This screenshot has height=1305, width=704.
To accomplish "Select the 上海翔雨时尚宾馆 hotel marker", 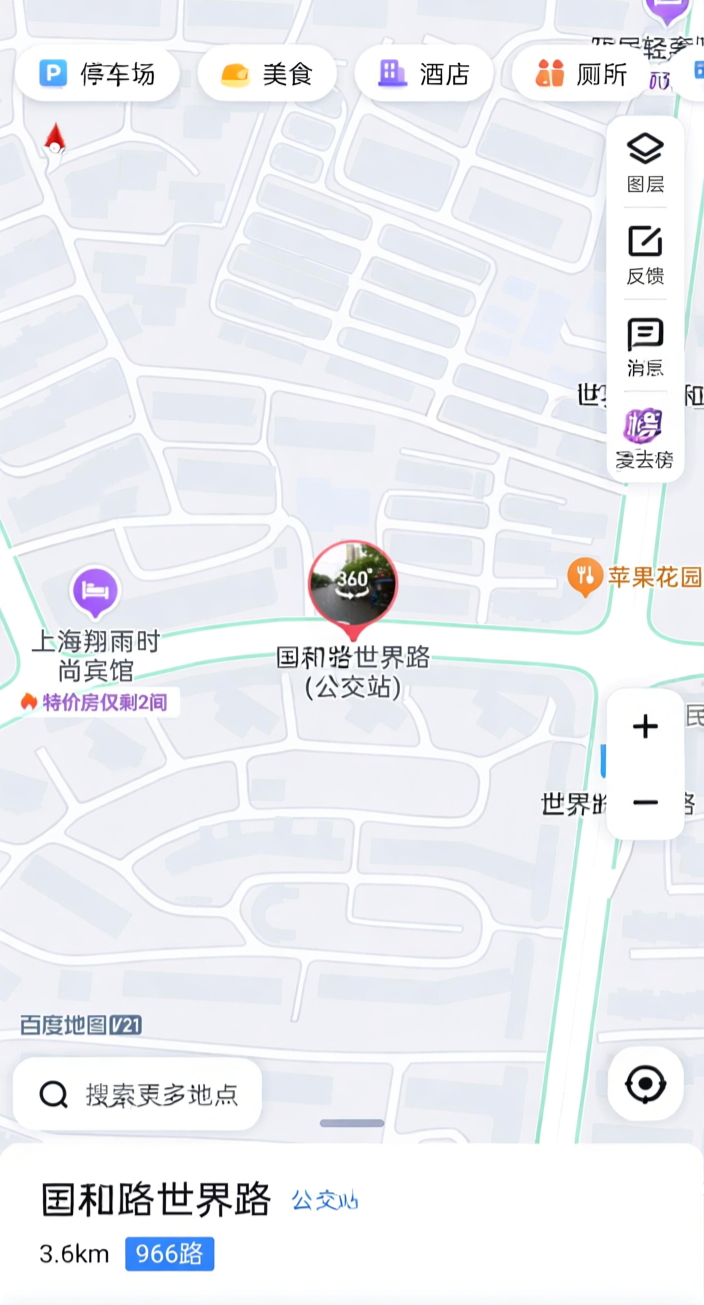I will (95, 593).
